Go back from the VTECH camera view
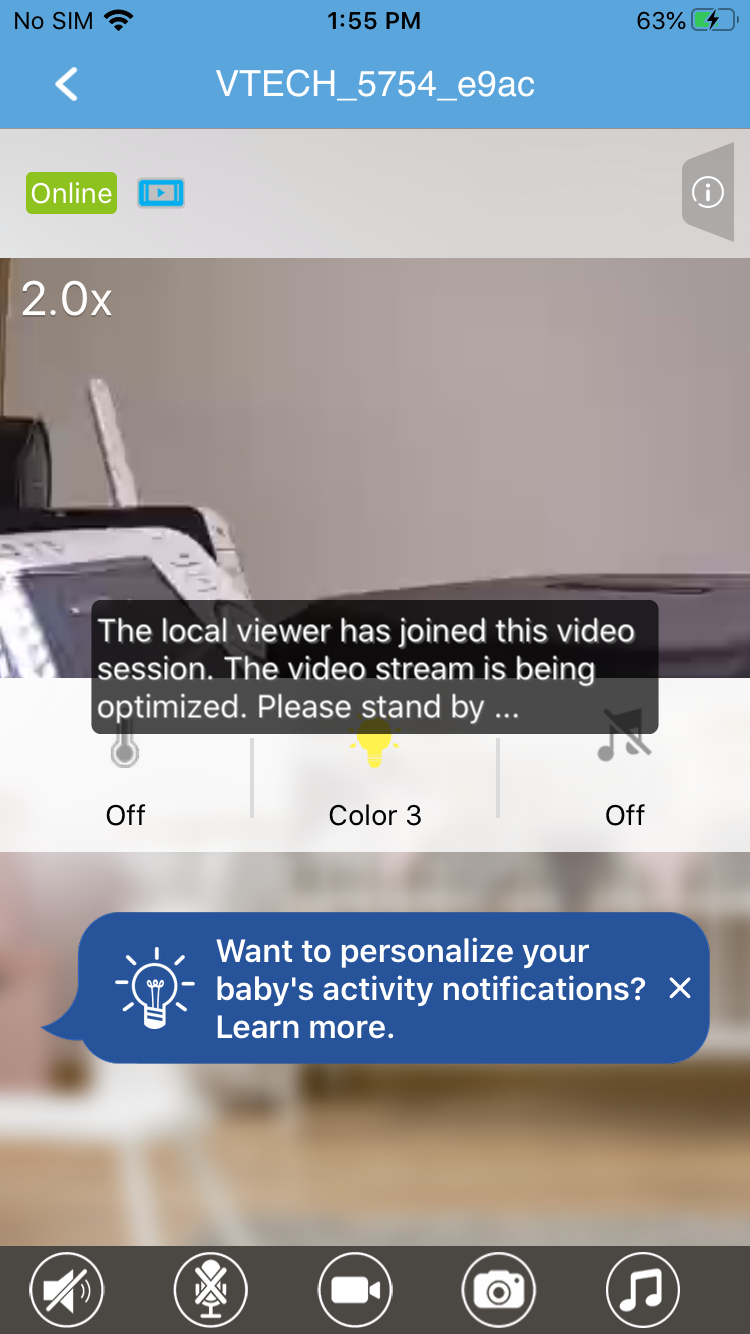The height and width of the screenshot is (1334, 750). tap(66, 85)
